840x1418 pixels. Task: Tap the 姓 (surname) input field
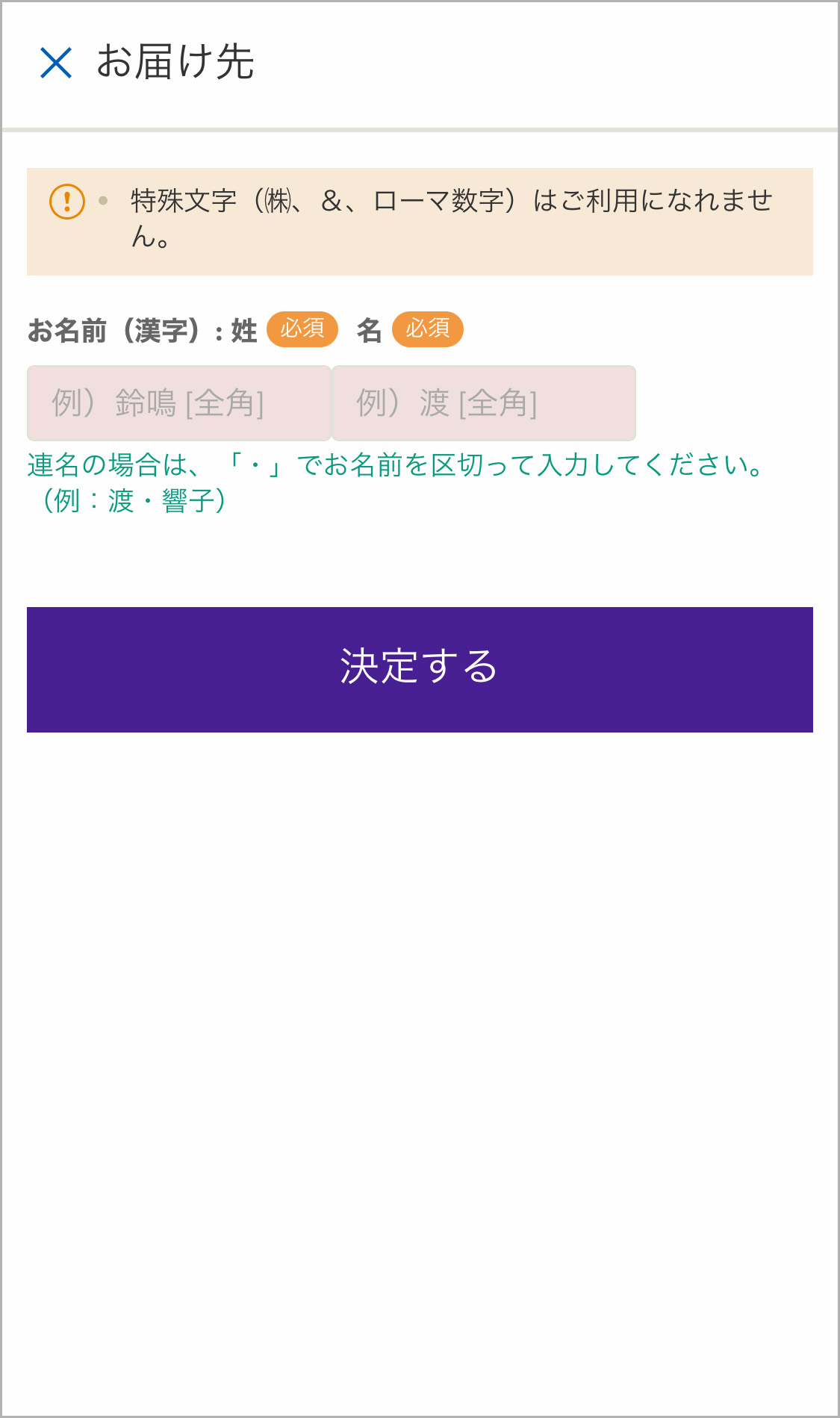178,403
